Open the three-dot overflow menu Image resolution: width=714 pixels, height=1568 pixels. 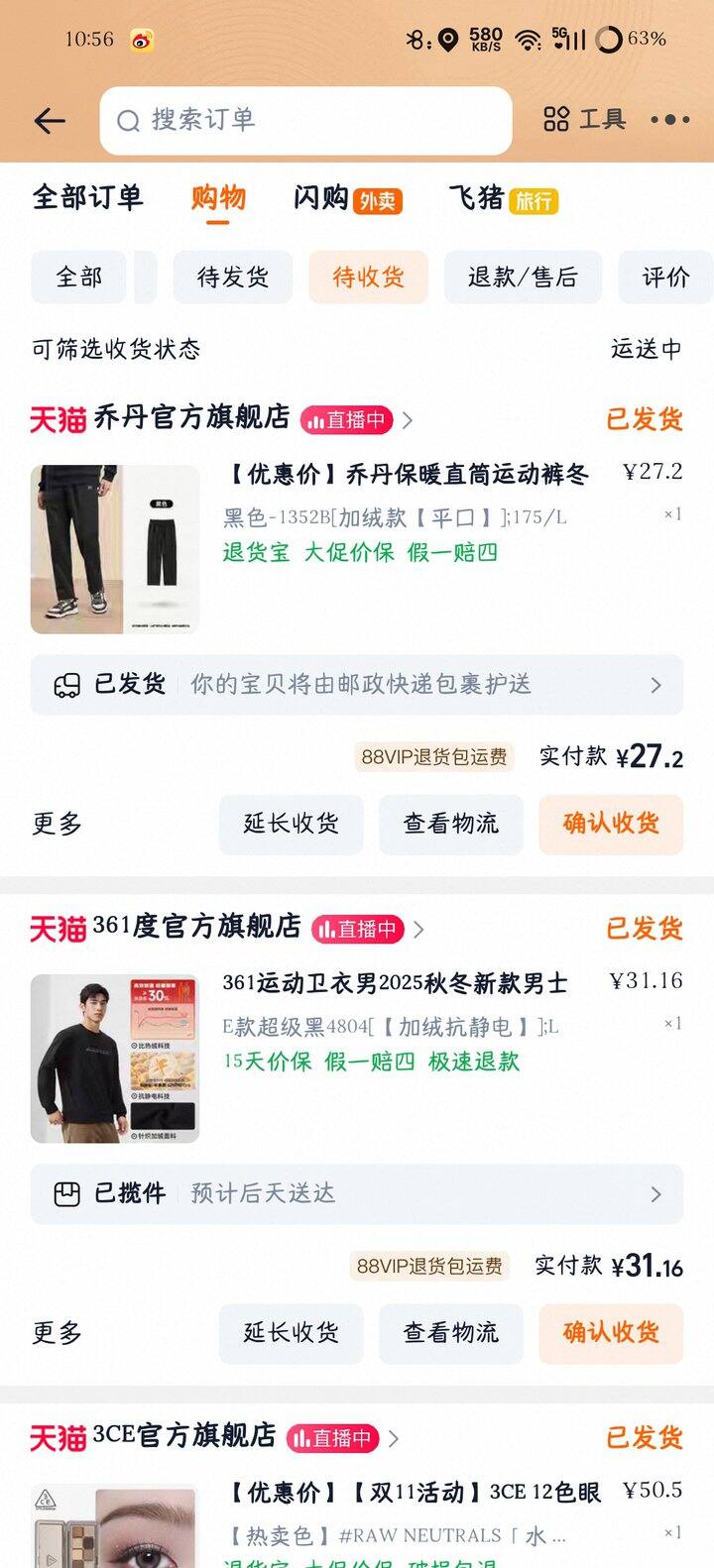click(x=670, y=120)
